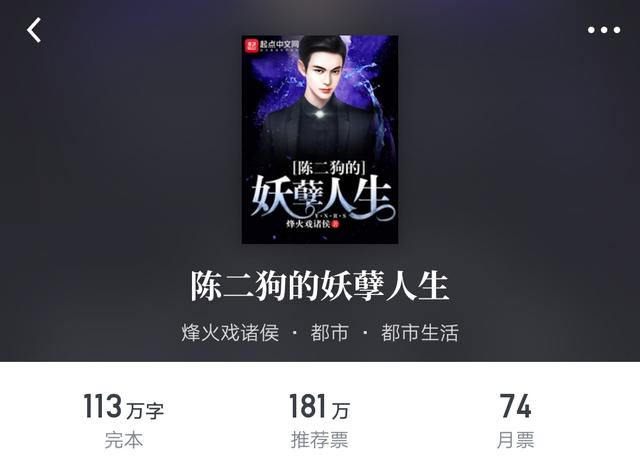View the 月票 count details
Viewport: 640px width, 475px height.
pyautogui.click(x=515, y=421)
